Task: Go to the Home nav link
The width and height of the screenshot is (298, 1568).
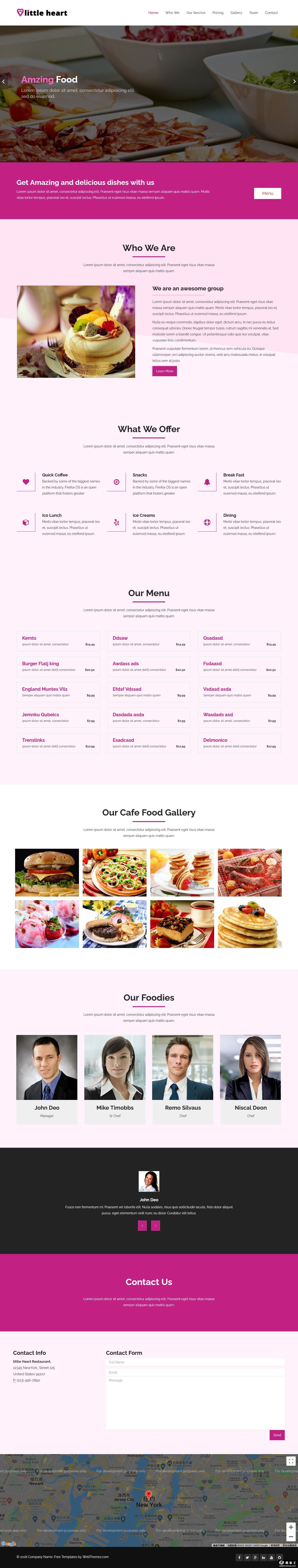Action: coord(153,13)
